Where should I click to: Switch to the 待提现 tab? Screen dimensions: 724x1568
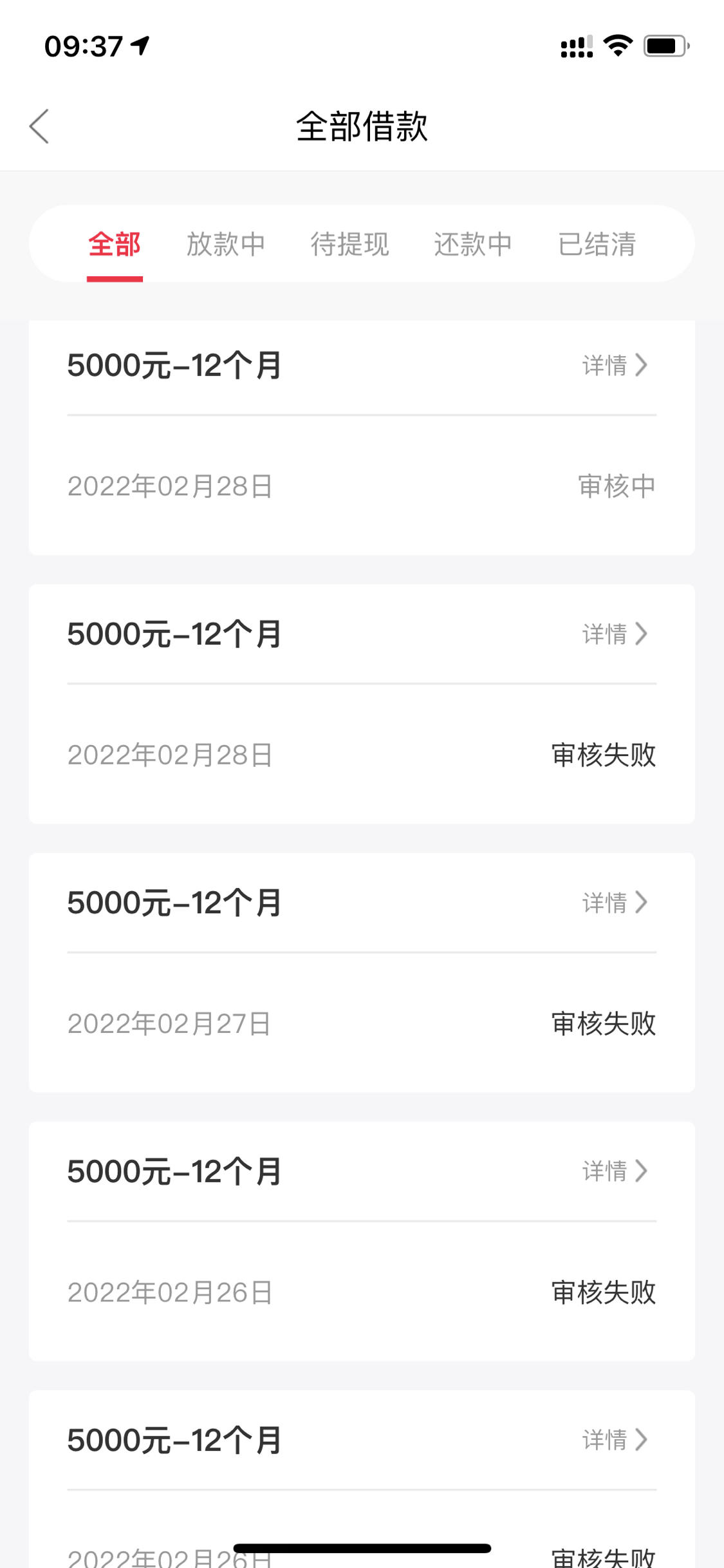pyautogui.click(x=350, y=245)
